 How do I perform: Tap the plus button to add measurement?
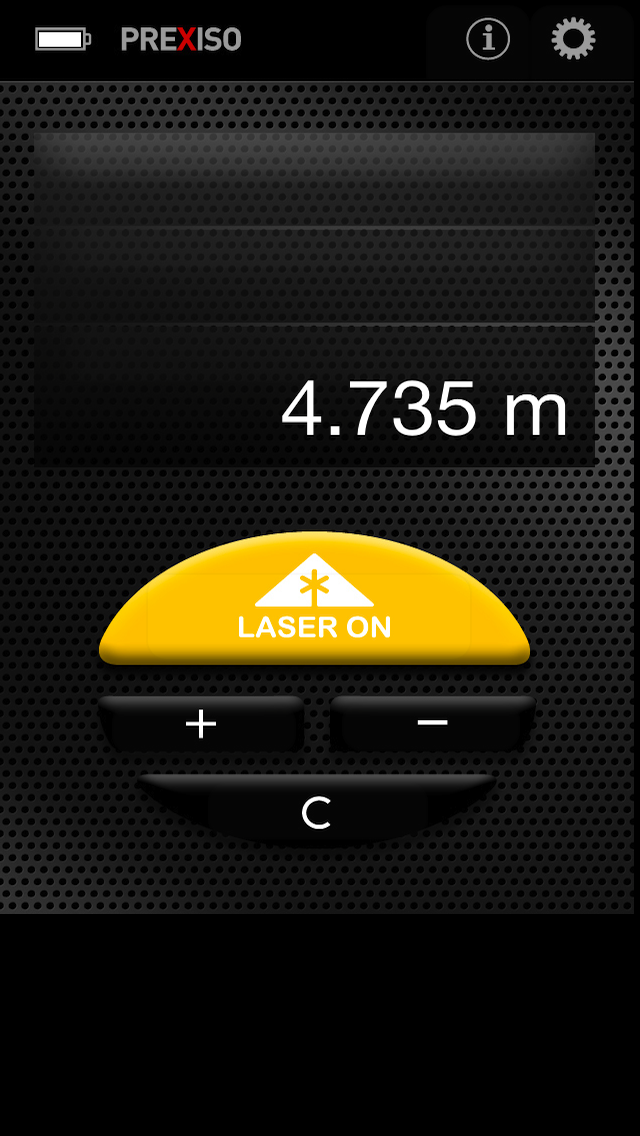click(201, 723)
